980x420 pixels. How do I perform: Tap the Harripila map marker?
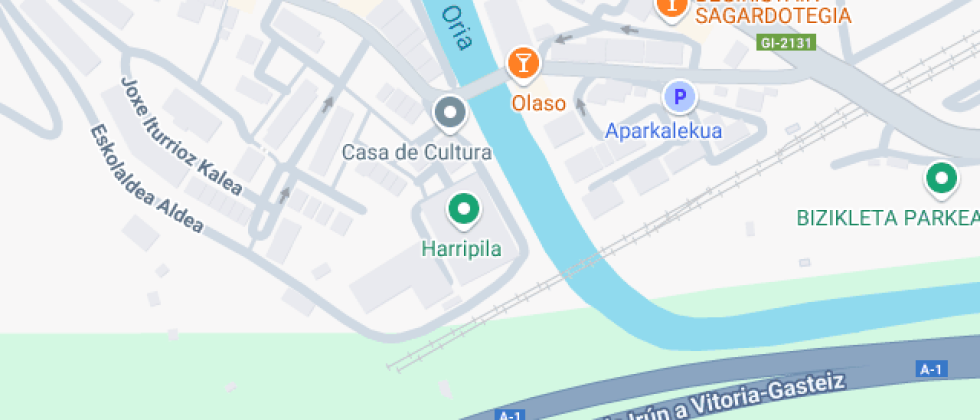462,209
